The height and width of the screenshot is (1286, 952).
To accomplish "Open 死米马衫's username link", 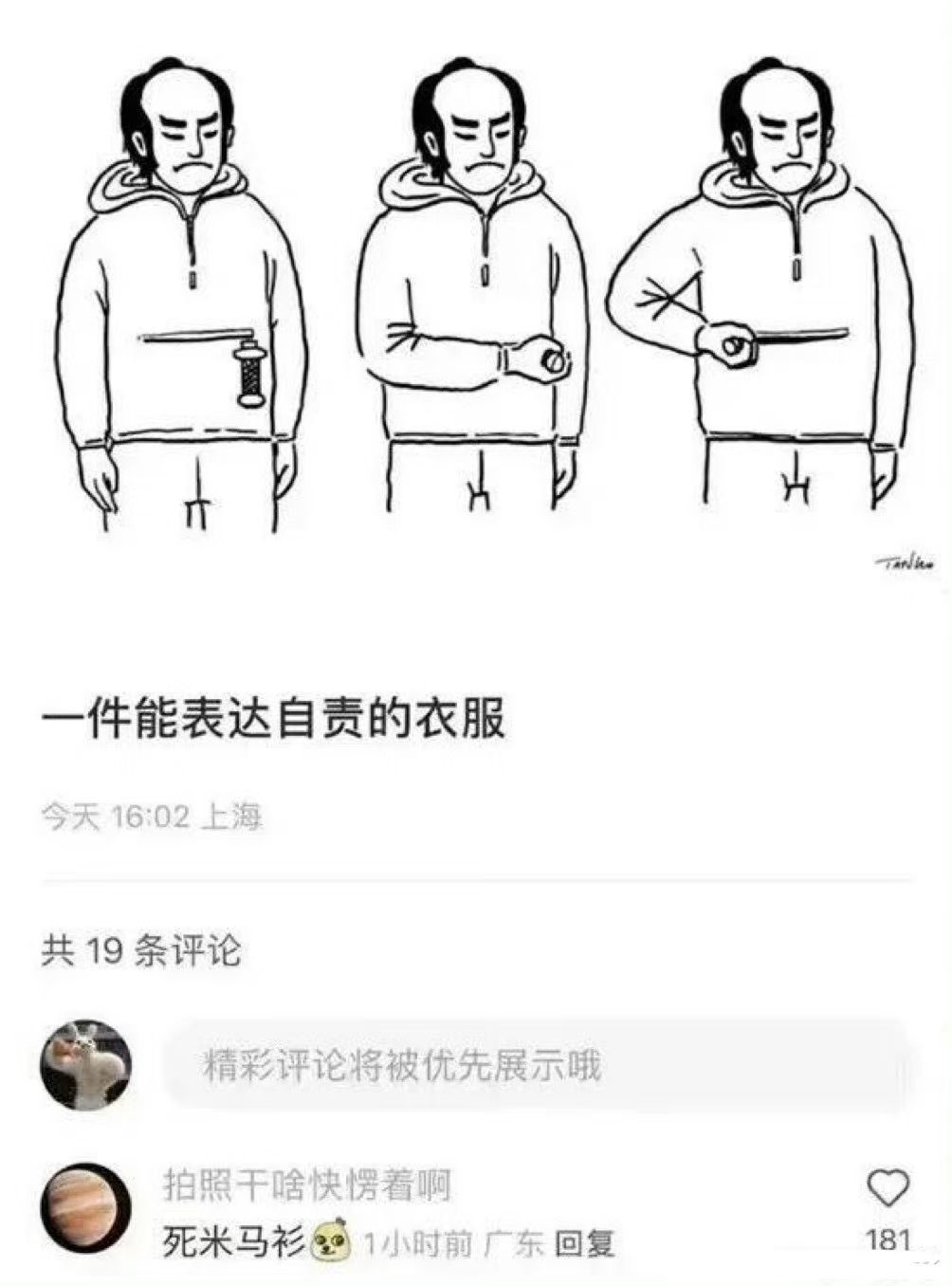I will (x=233, y=1241).
